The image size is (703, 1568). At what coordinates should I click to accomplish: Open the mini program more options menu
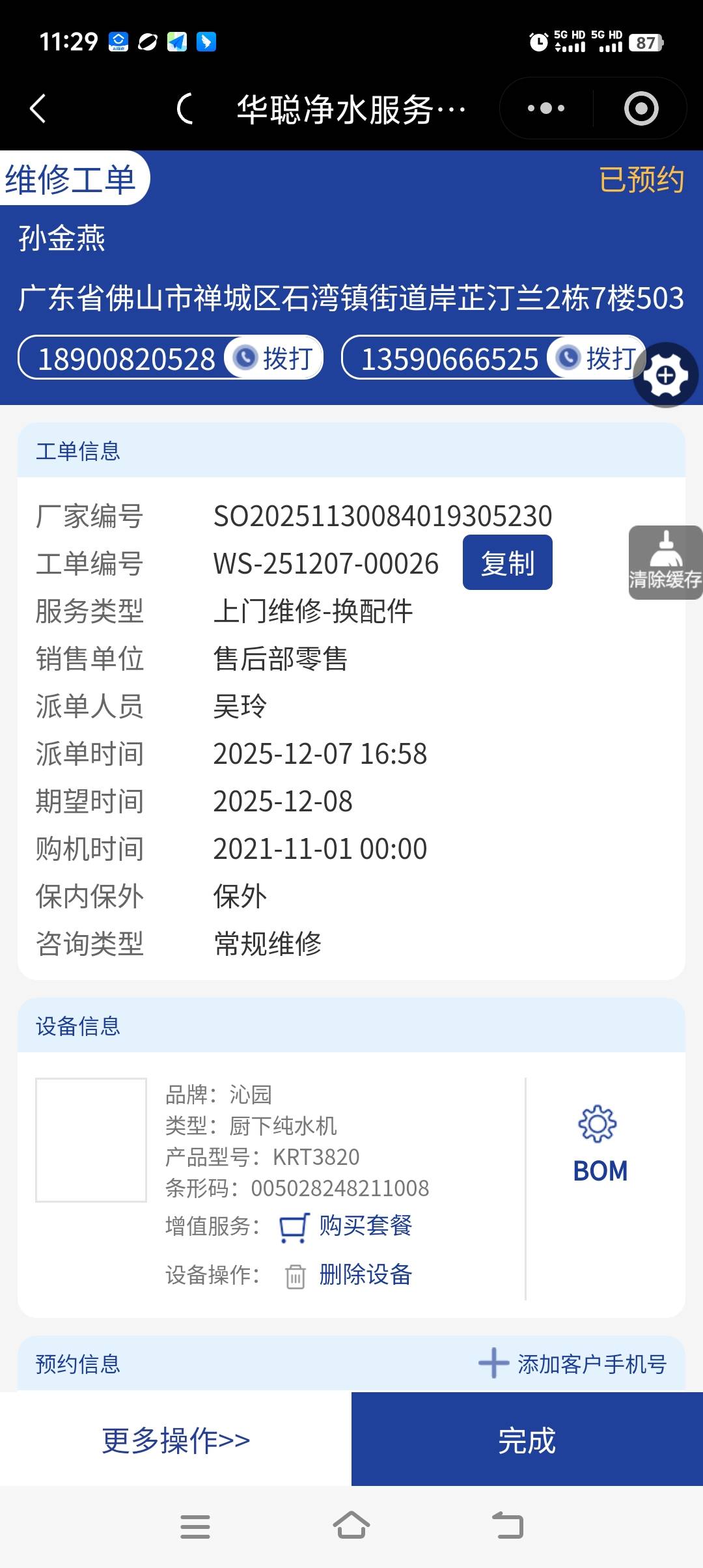coord(546,108)
